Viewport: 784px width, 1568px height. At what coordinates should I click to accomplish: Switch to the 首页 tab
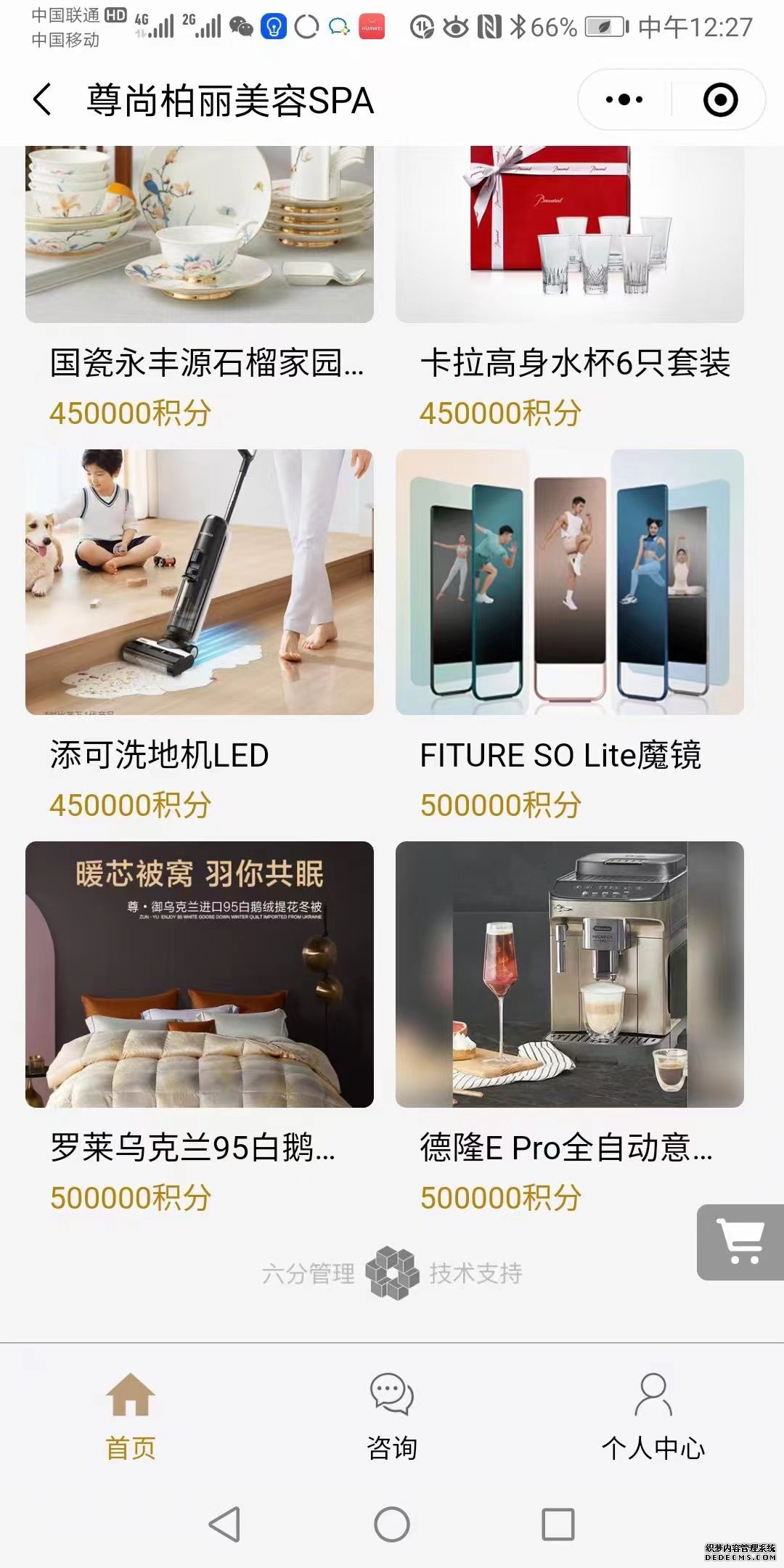131,1416
